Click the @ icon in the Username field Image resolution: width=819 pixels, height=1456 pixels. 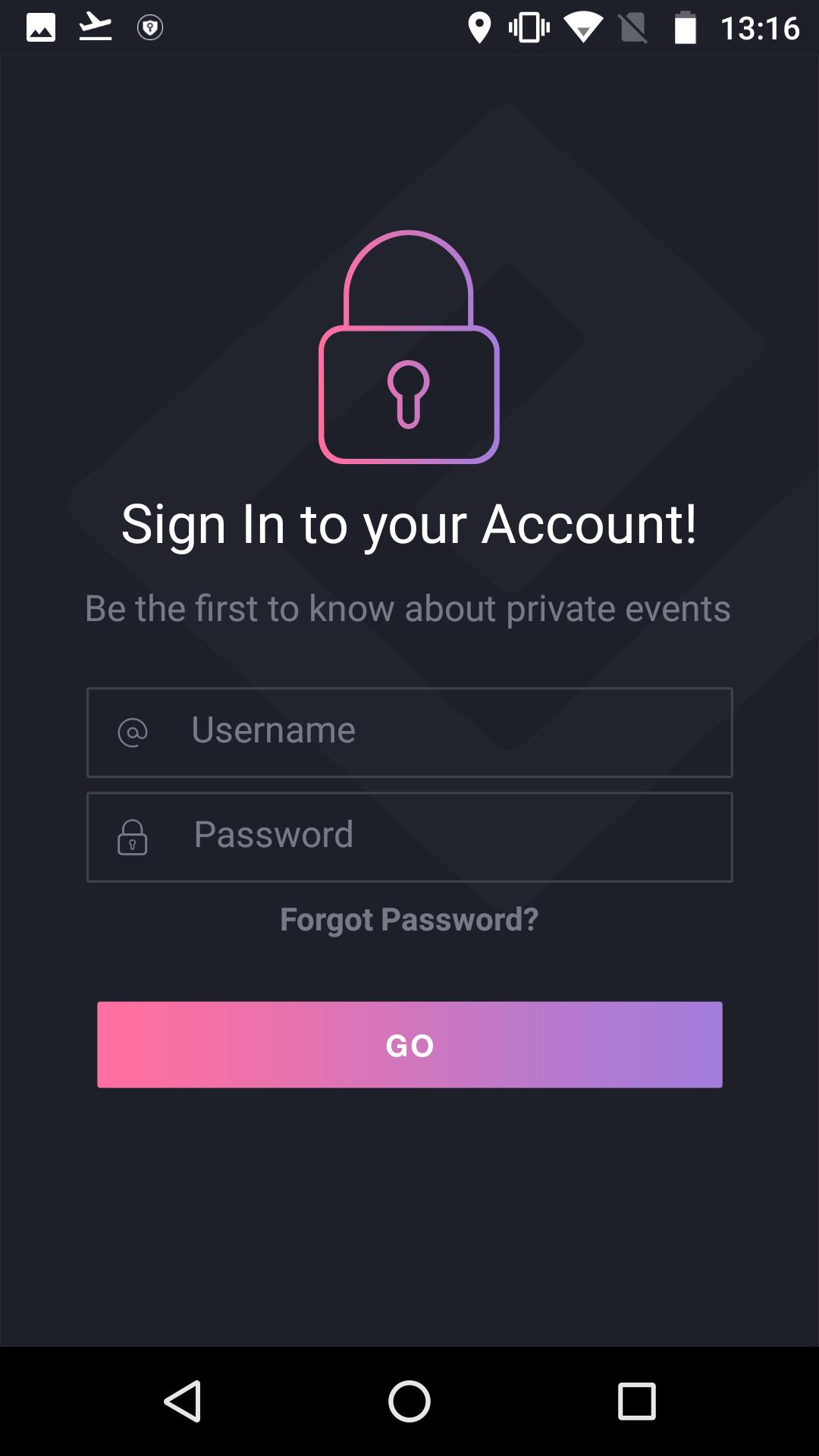point(133,732)
